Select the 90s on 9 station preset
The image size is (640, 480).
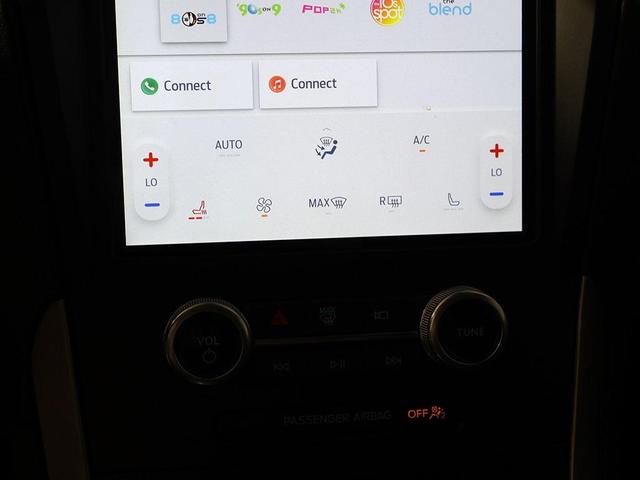point(259,10)
